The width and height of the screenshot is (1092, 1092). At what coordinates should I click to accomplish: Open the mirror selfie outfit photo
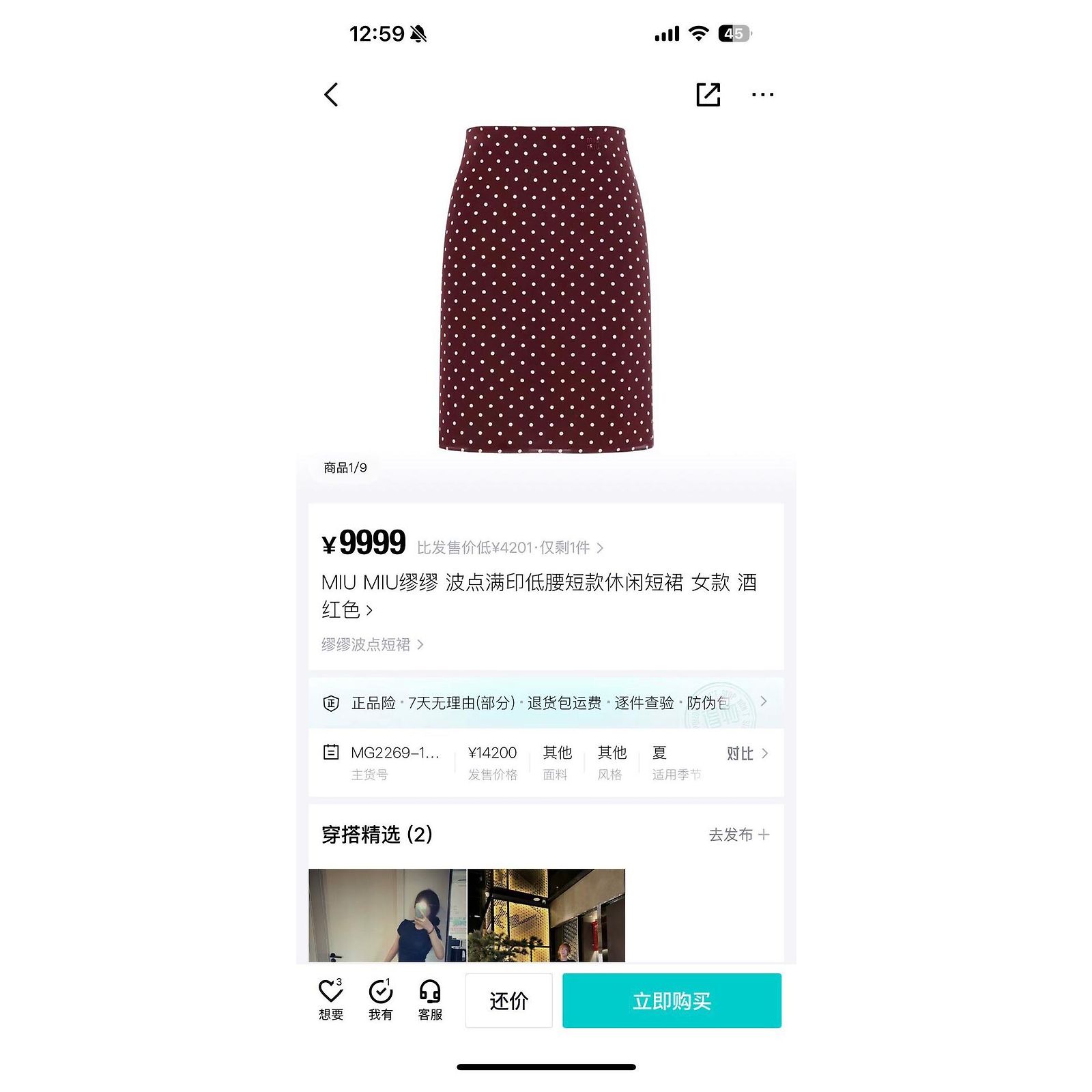tap(387, 915)
